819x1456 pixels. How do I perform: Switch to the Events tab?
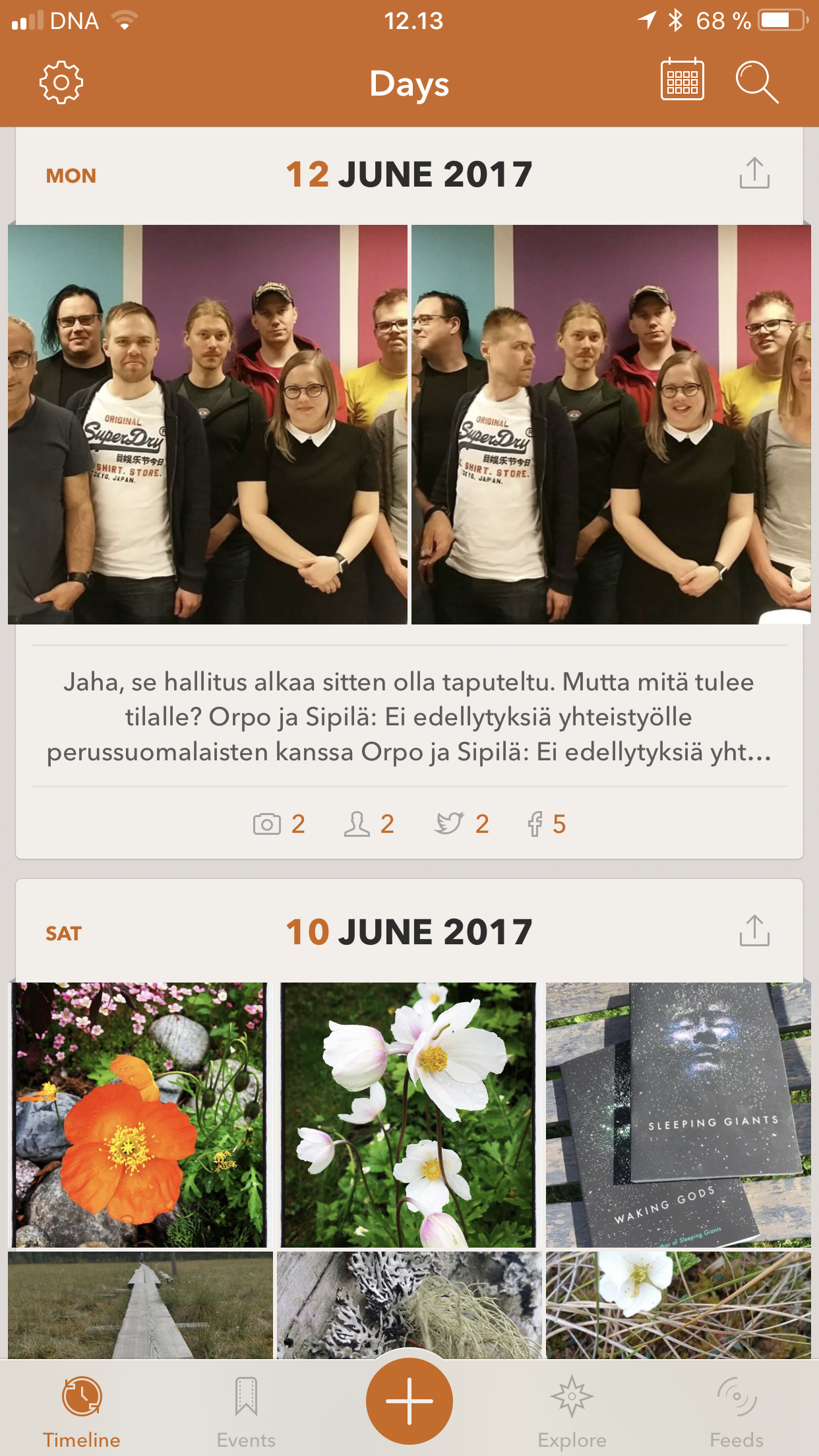tap(246, 1411)
